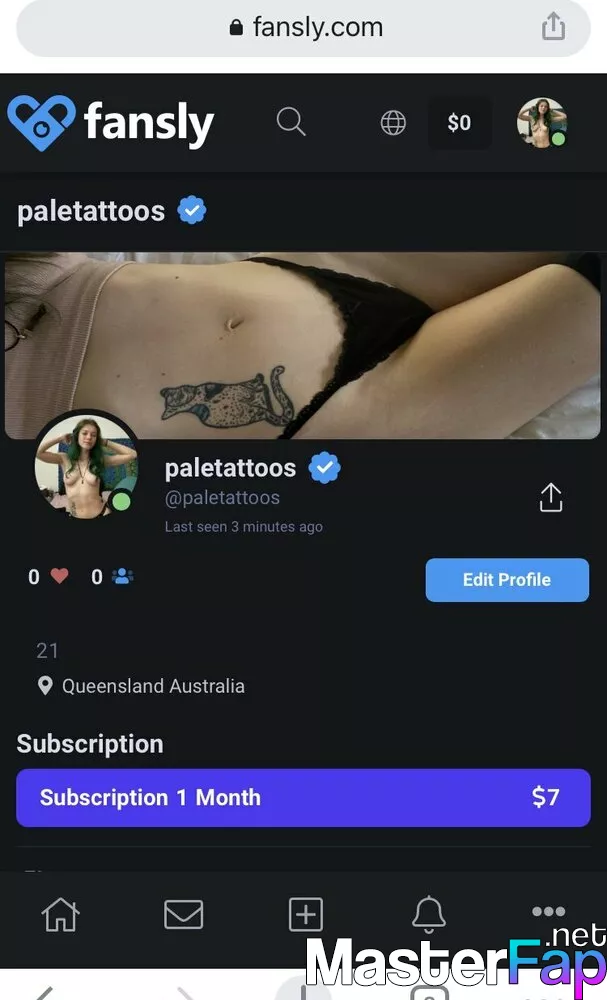Open the messages envelope tab

tap(184, 915)
